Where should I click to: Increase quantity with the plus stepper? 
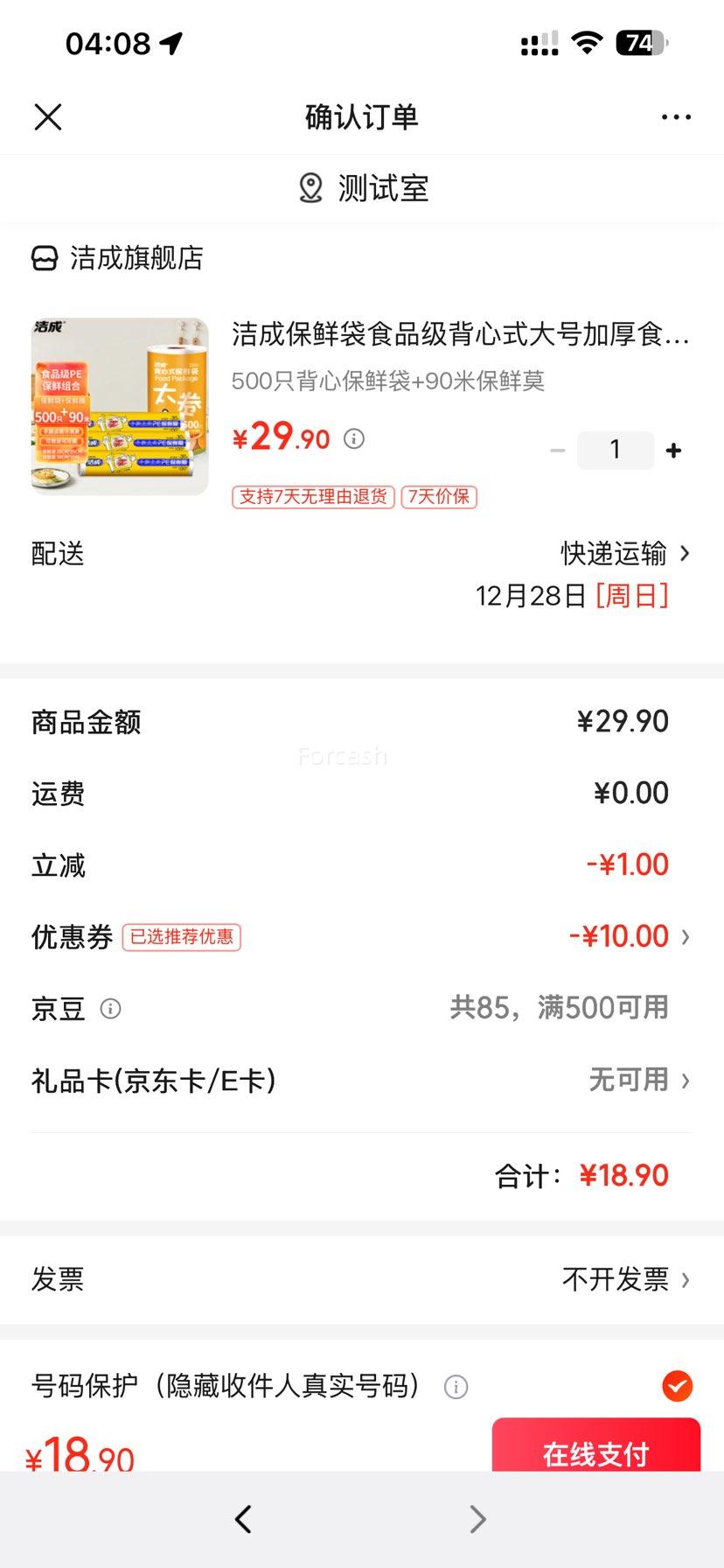tap(672, 450)
